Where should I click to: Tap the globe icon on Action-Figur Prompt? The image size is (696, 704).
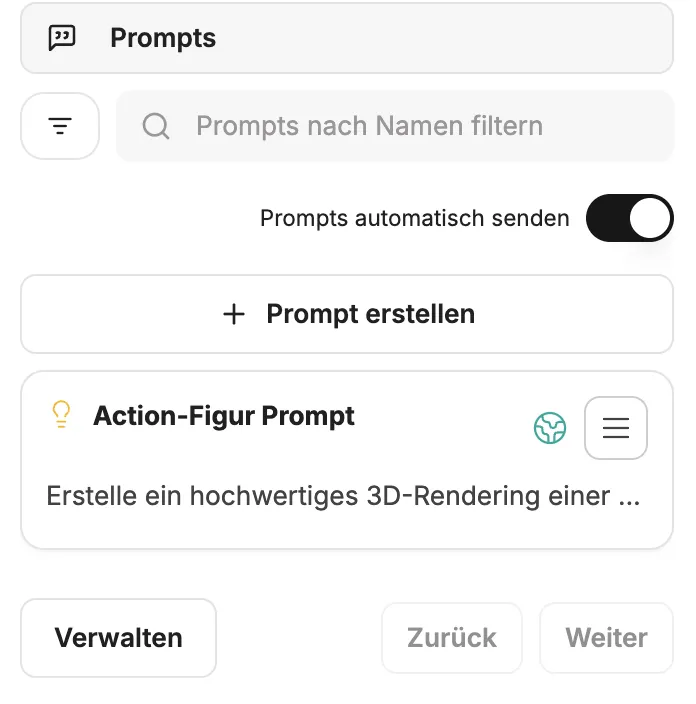(550, 428)
